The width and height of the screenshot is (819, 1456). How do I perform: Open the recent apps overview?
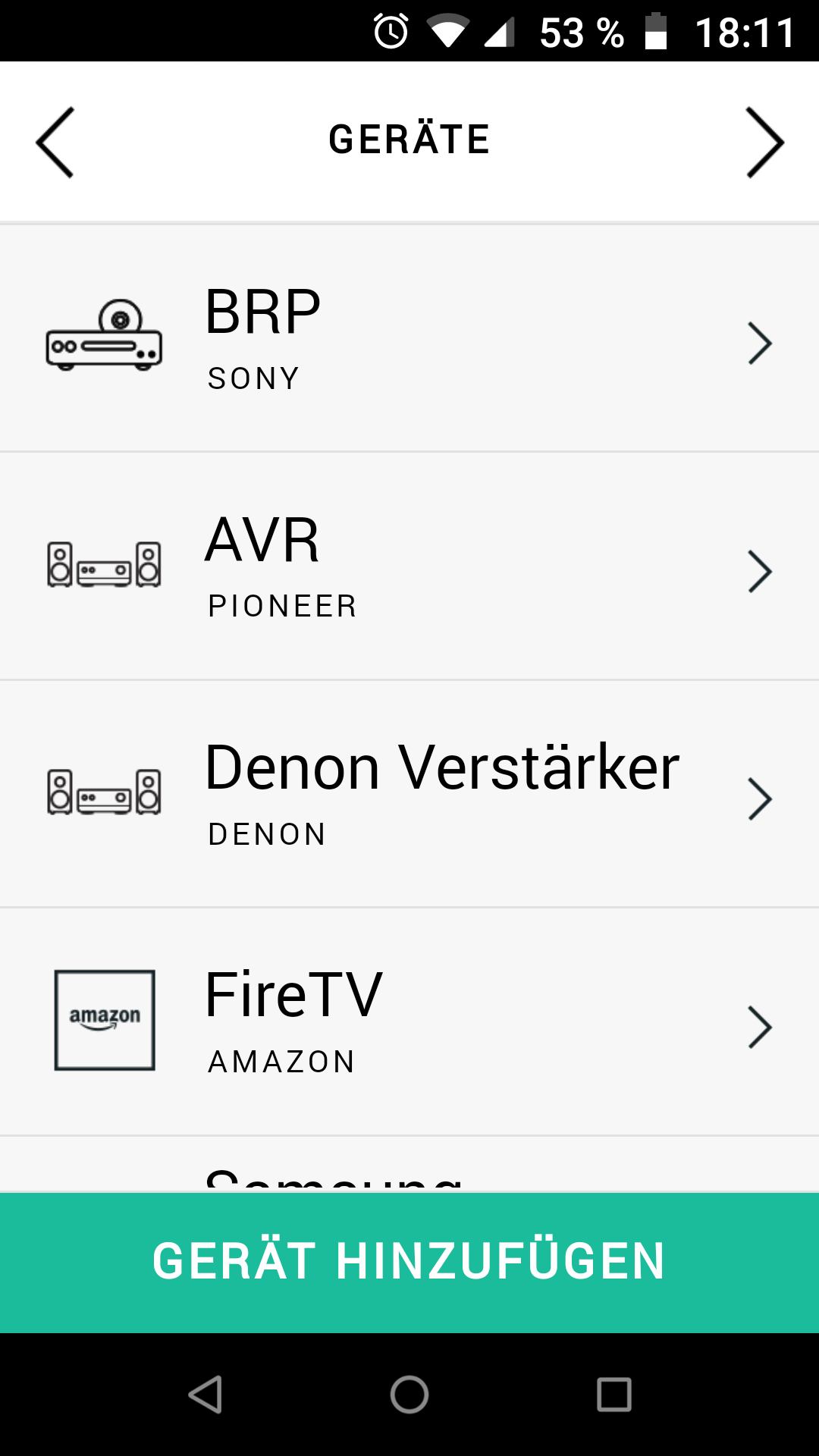click(614, 1395)
